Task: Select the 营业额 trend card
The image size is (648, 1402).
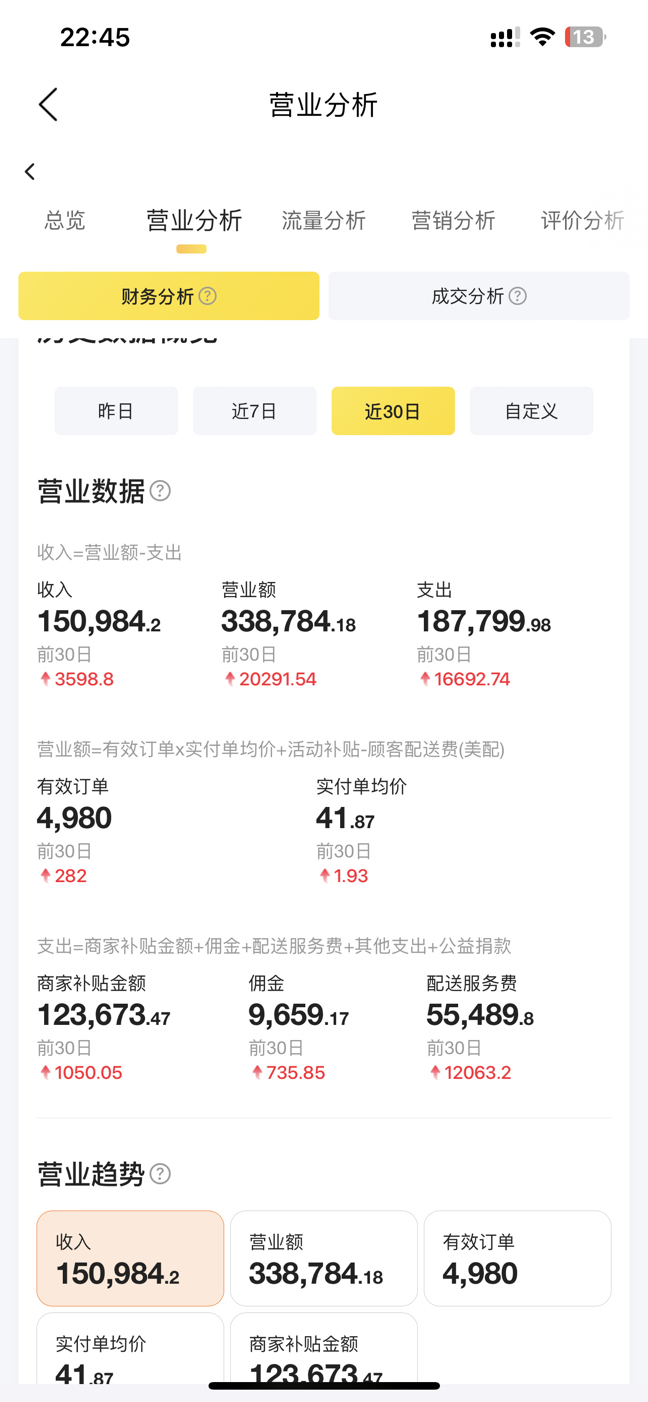Action: coord(323,1258)
